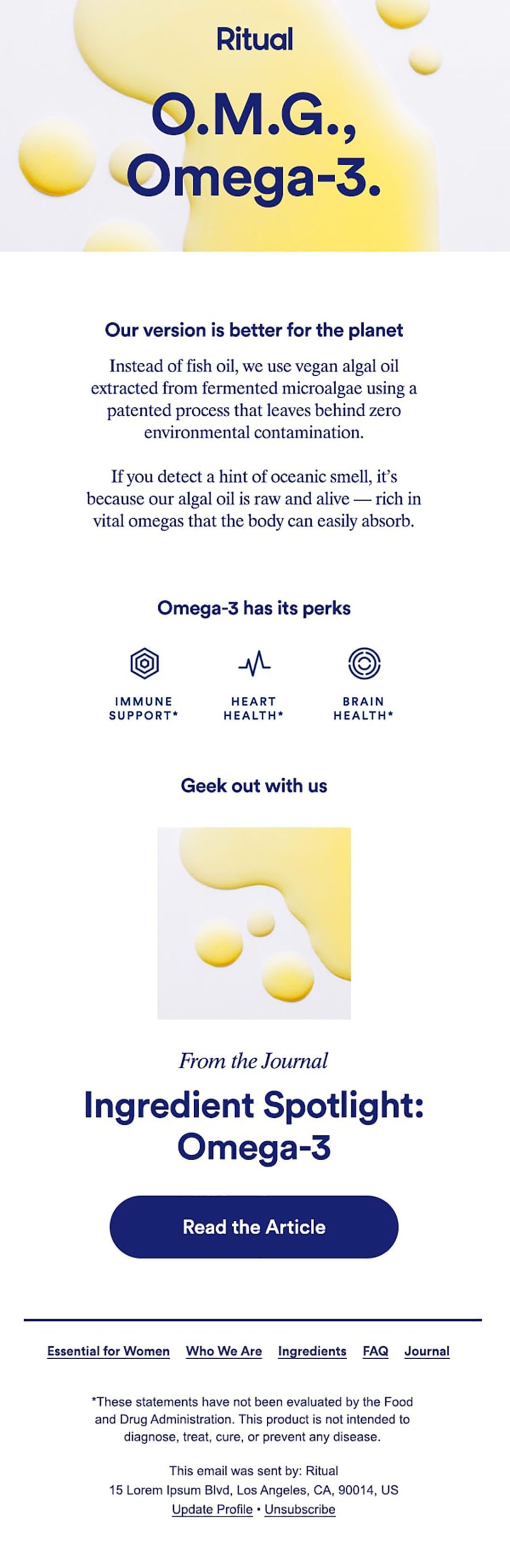Select the Update Profile link
Viewport: 510px width, 1568px height.
(x=212, y=1509)
